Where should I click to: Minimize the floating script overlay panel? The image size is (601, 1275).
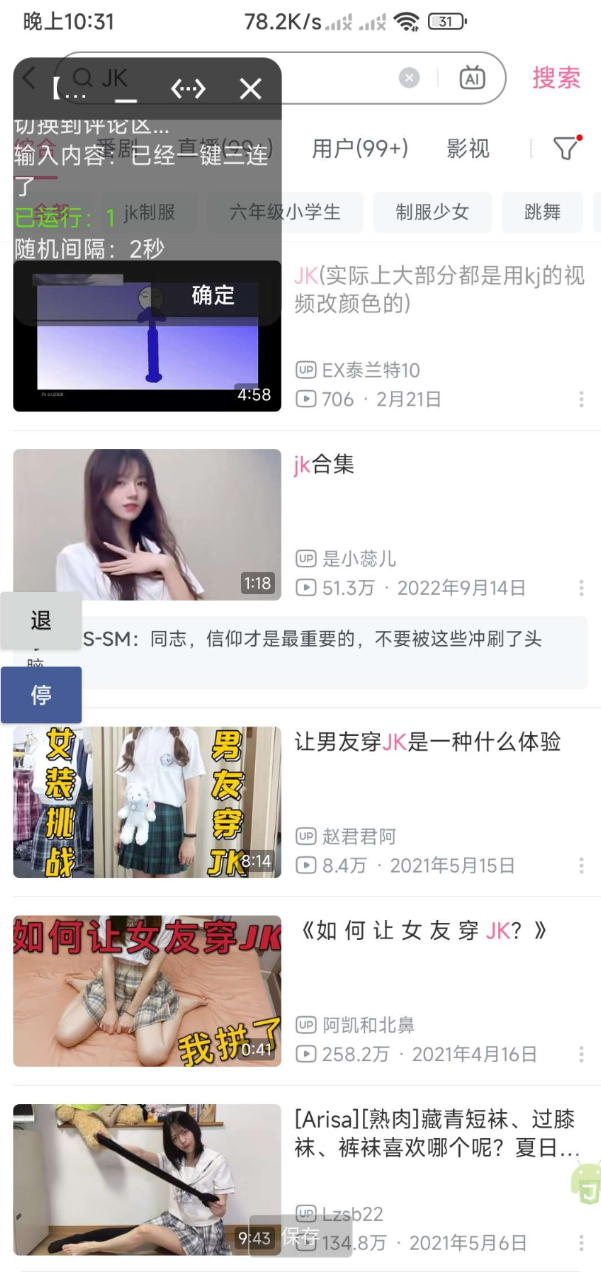[125, 89]
